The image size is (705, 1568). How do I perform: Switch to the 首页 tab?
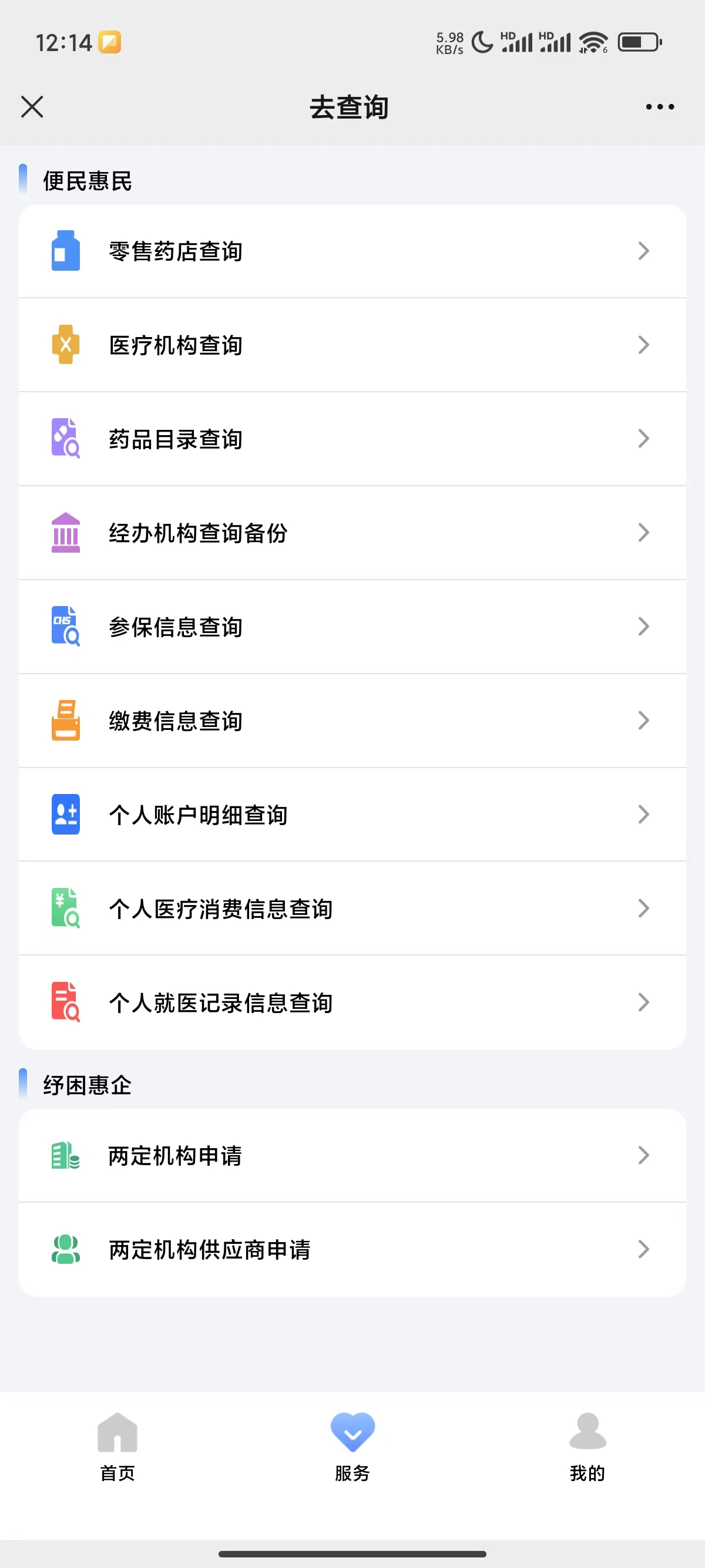[x=117, y=1448]
